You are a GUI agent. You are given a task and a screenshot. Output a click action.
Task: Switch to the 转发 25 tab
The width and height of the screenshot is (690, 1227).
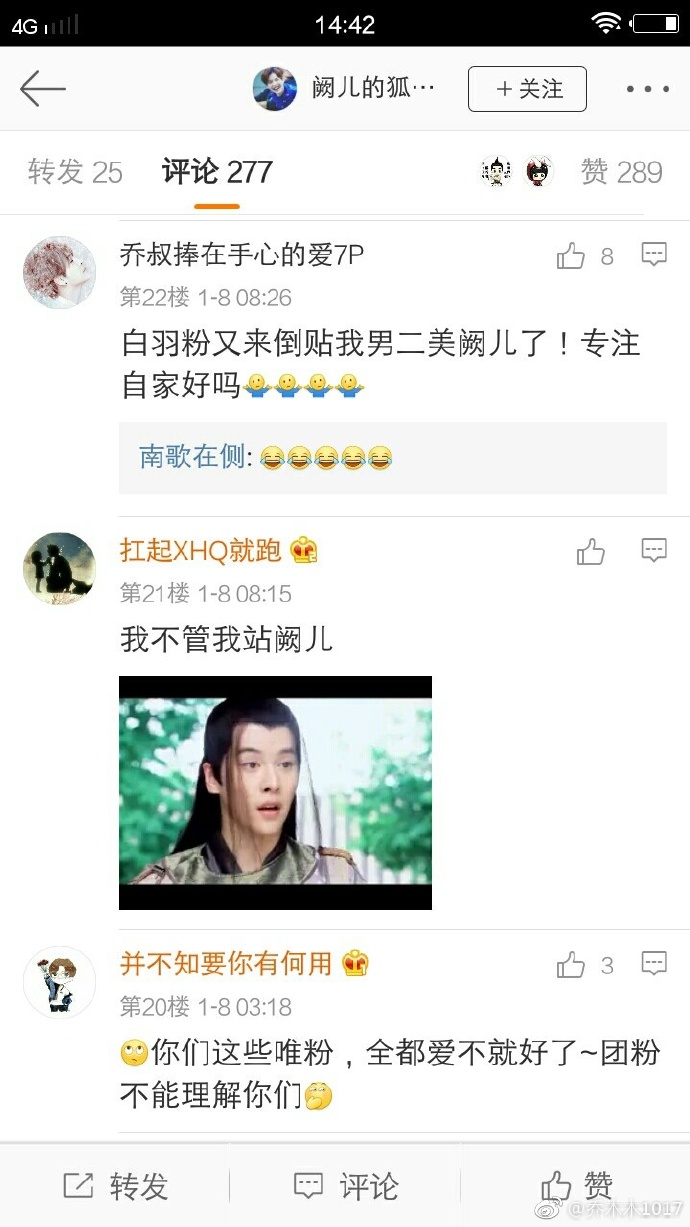point(75,172)
